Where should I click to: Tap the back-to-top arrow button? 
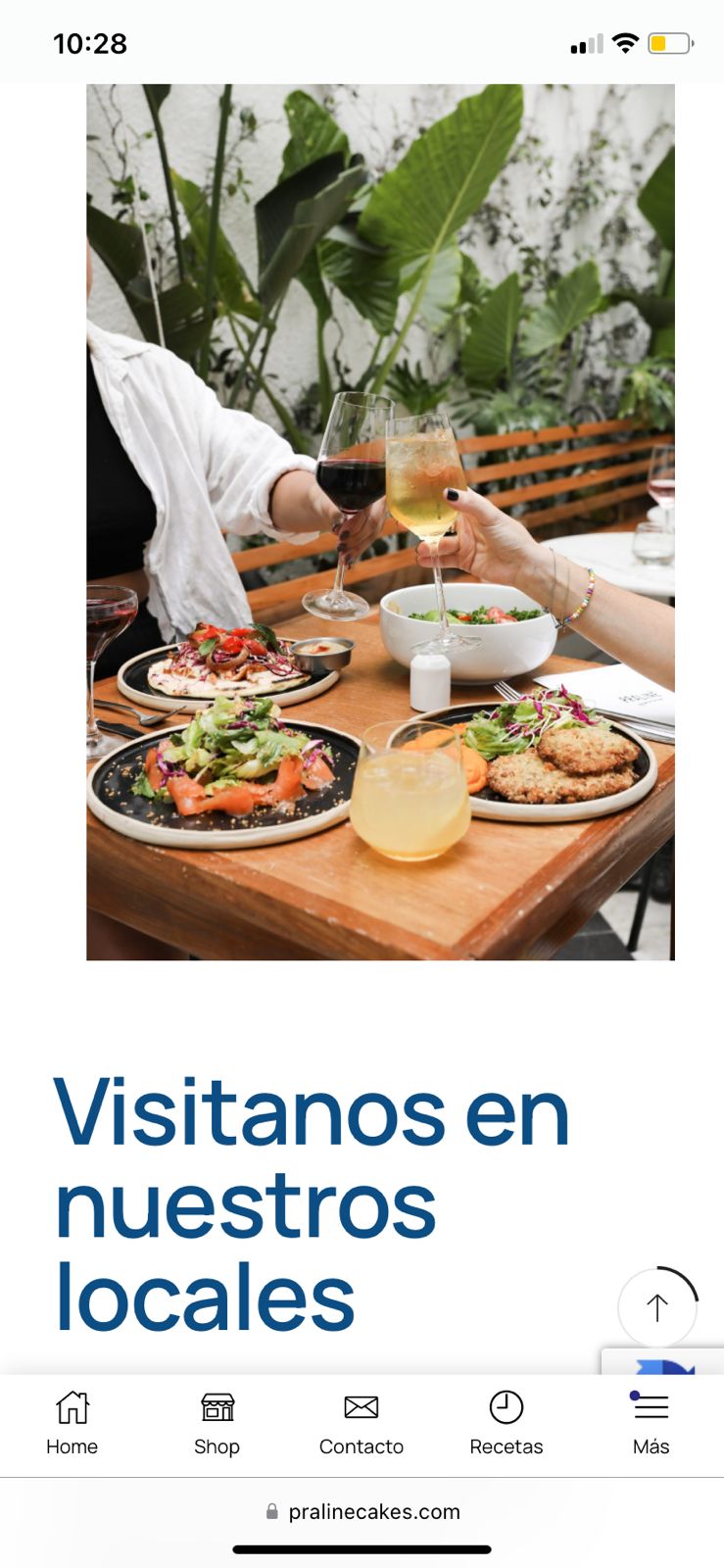tap(657, 1307)
